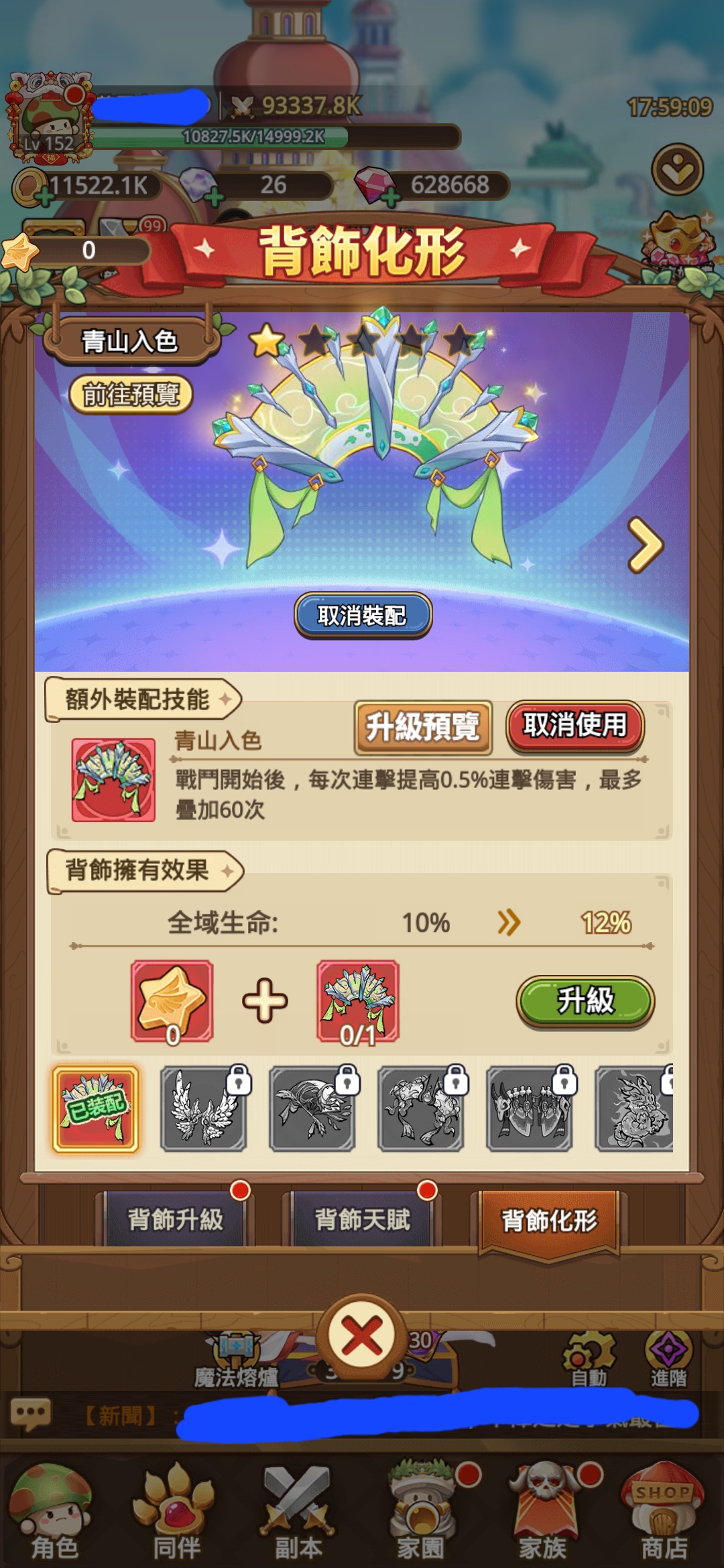This screenshot has height=1568, width=724.
Task: Open the 商店 shop
Action: (664, 1512)
